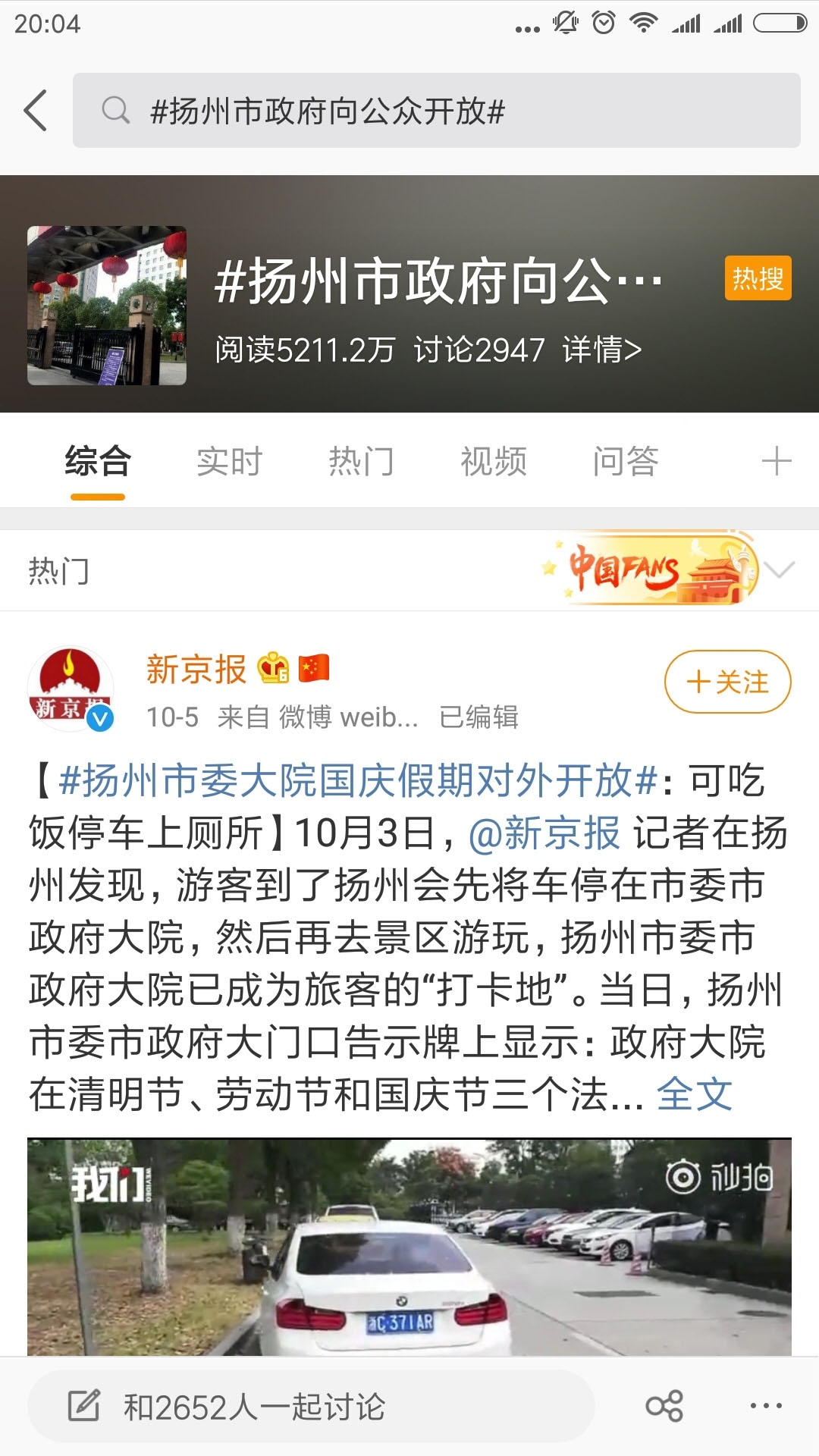Open the bottom overflow menu
The height and width of the screenshot is (1456, 819).
point(766,1407)
